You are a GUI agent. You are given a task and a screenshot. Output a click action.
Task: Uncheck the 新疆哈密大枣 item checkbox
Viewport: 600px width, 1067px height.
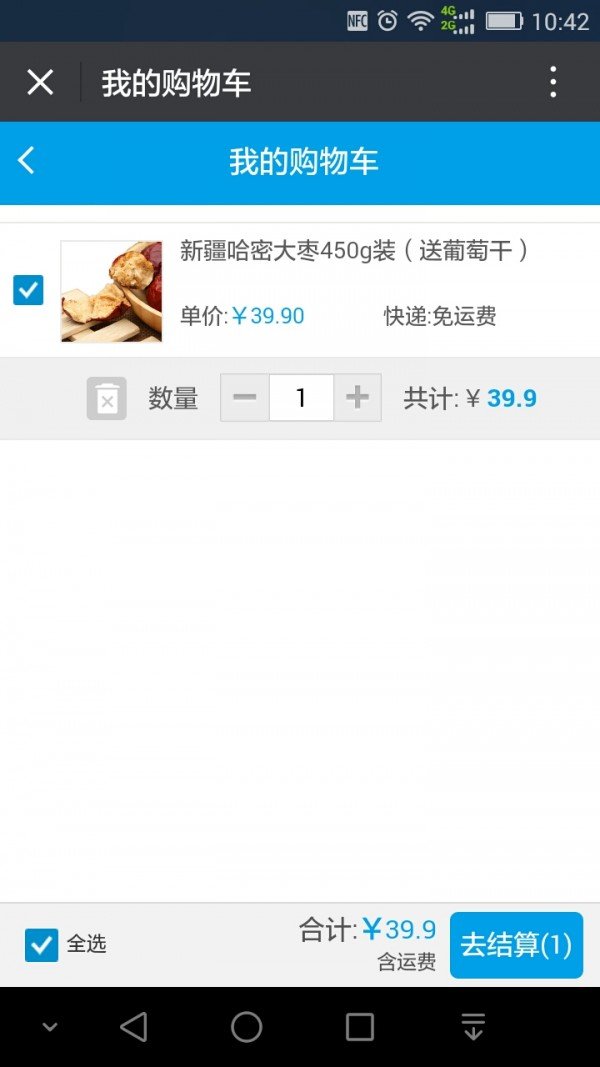point(28,291)
